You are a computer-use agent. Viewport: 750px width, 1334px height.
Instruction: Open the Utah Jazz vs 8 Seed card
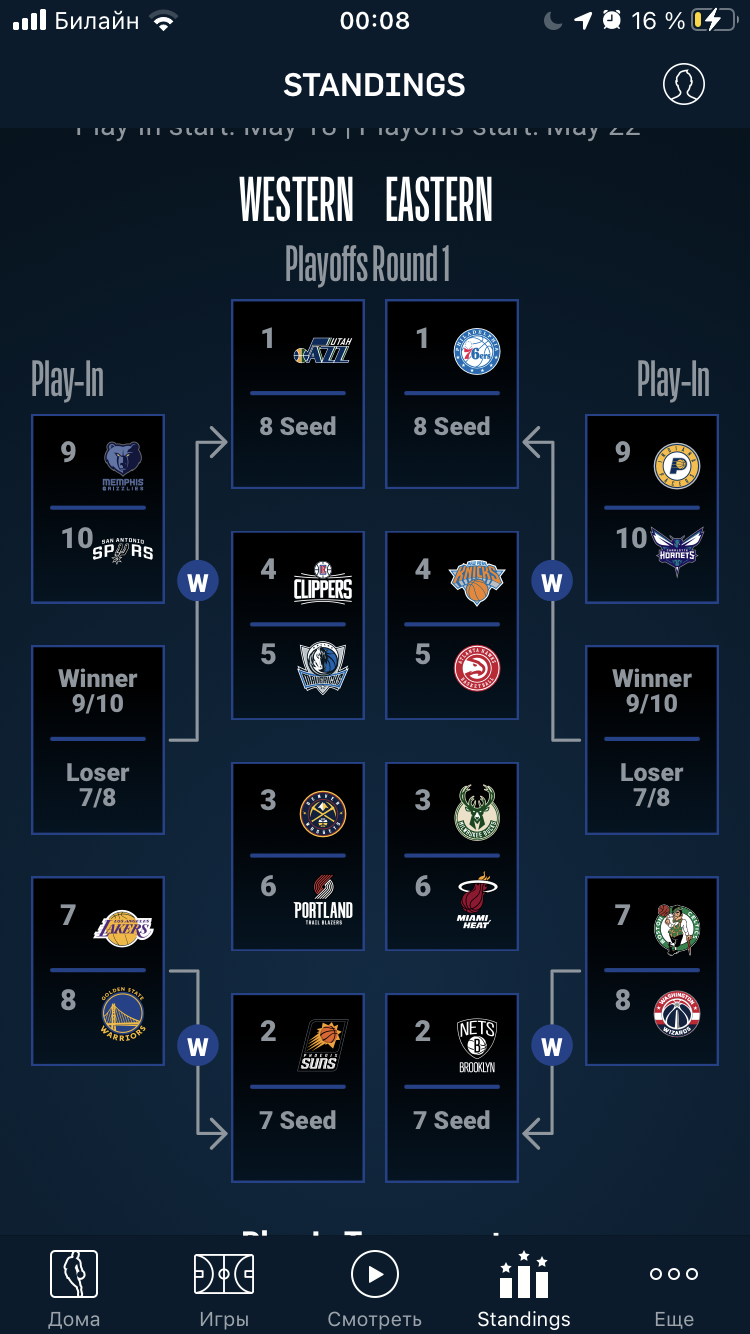298,394
